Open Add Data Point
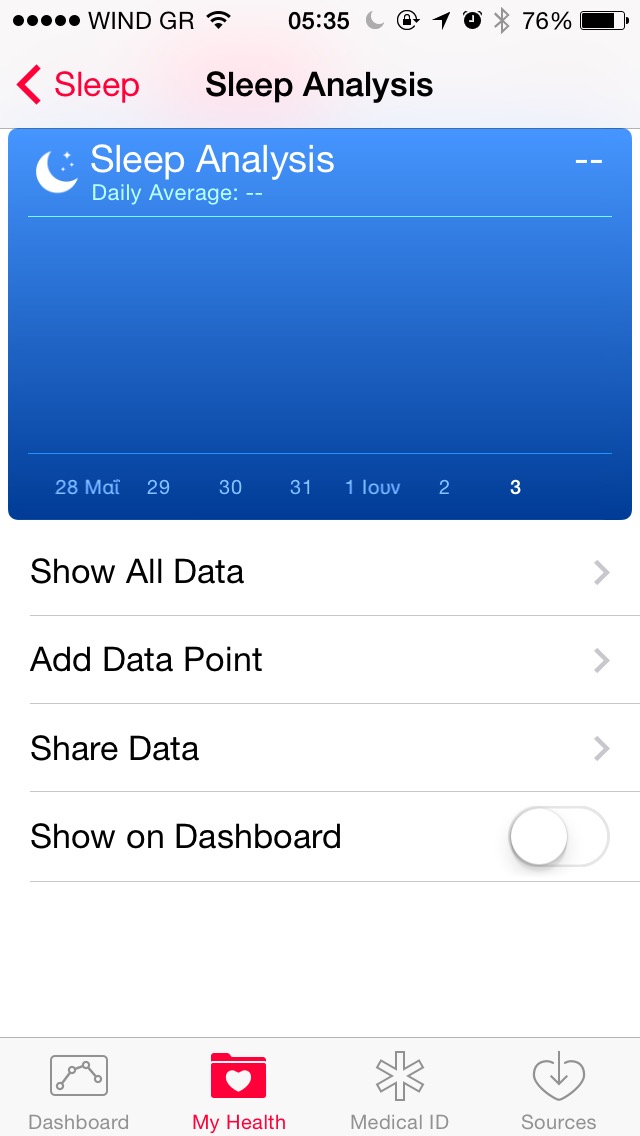Image resolution: width=640 pixels, height=1136 pixels. click(x=320, y=660)
